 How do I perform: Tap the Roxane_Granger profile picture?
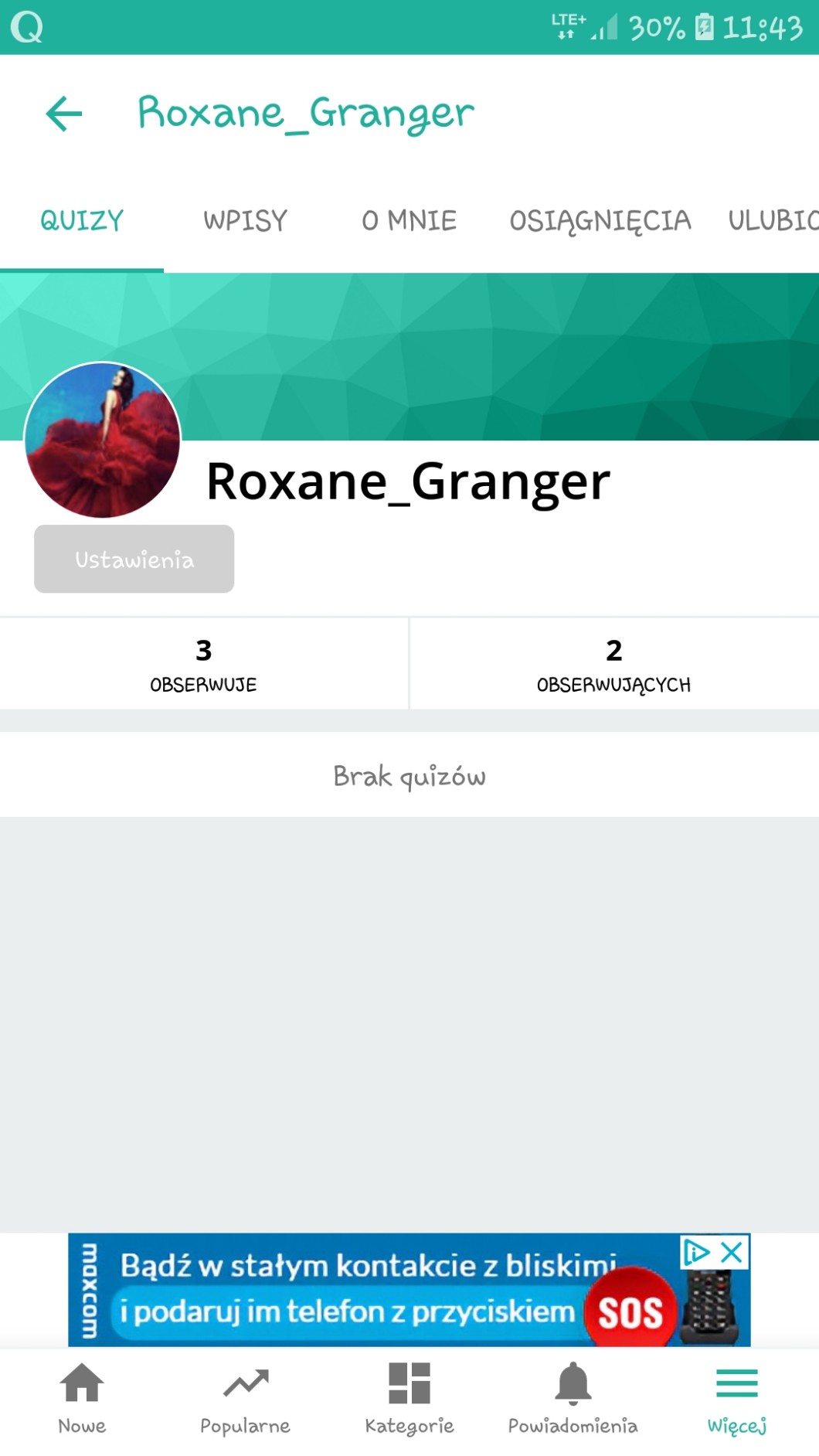[x=103, y=440]
